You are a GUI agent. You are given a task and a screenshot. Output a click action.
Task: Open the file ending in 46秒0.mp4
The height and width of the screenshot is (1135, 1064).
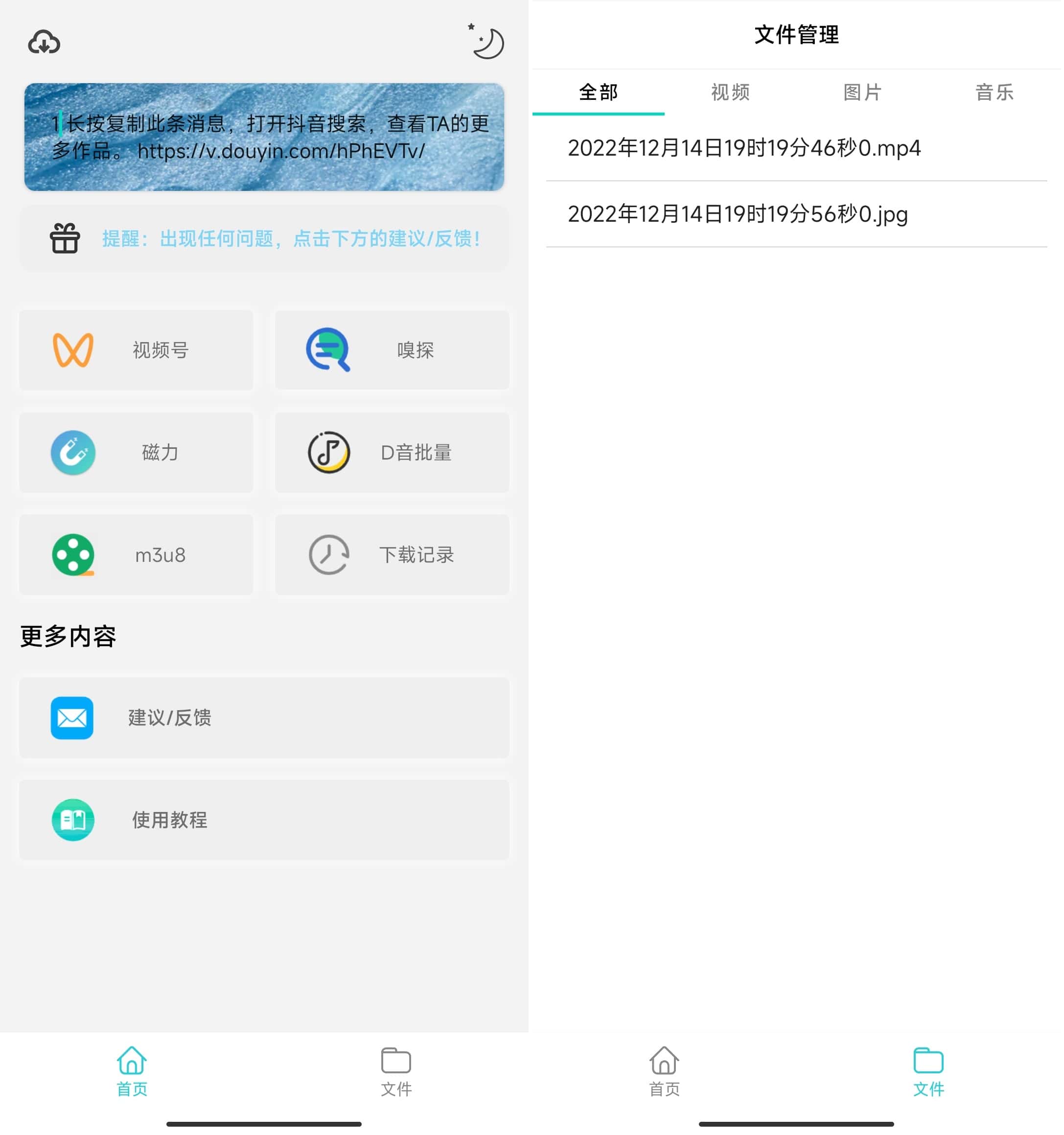744,148
